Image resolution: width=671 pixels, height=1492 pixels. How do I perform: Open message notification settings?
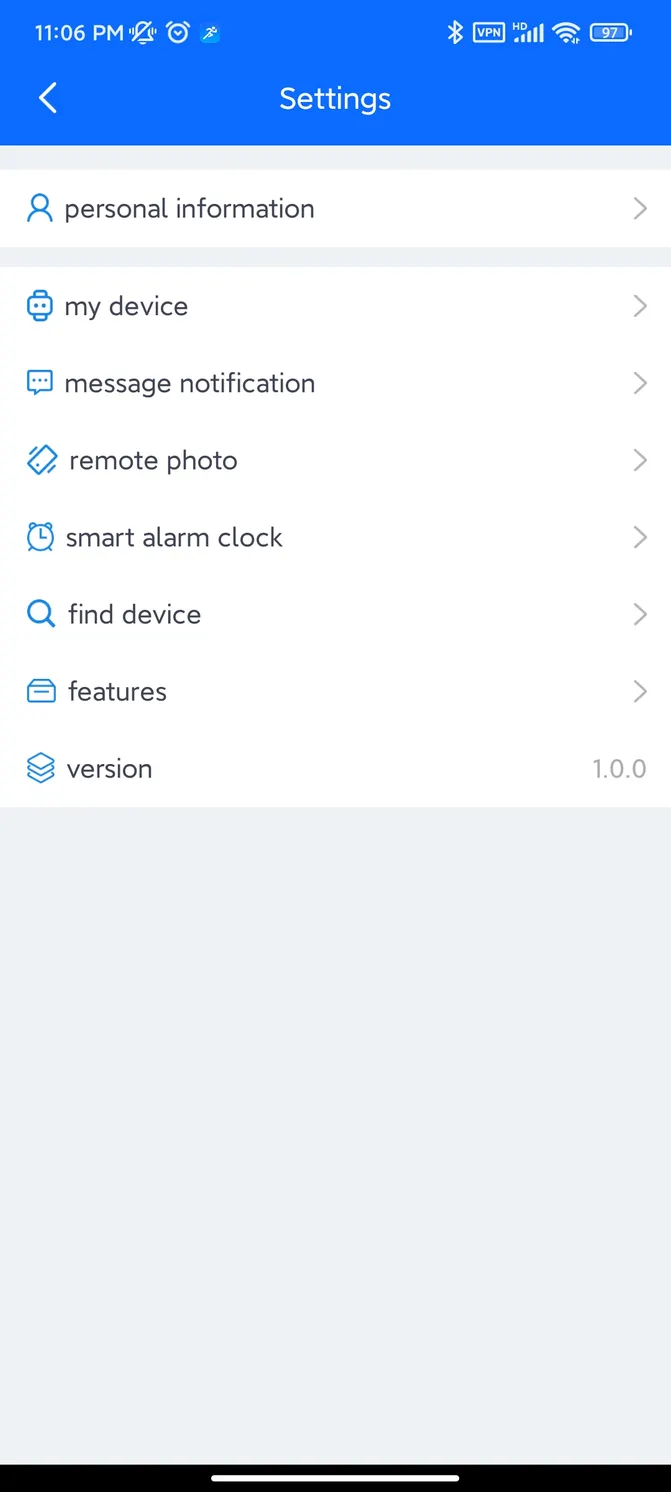coord(335,383)
